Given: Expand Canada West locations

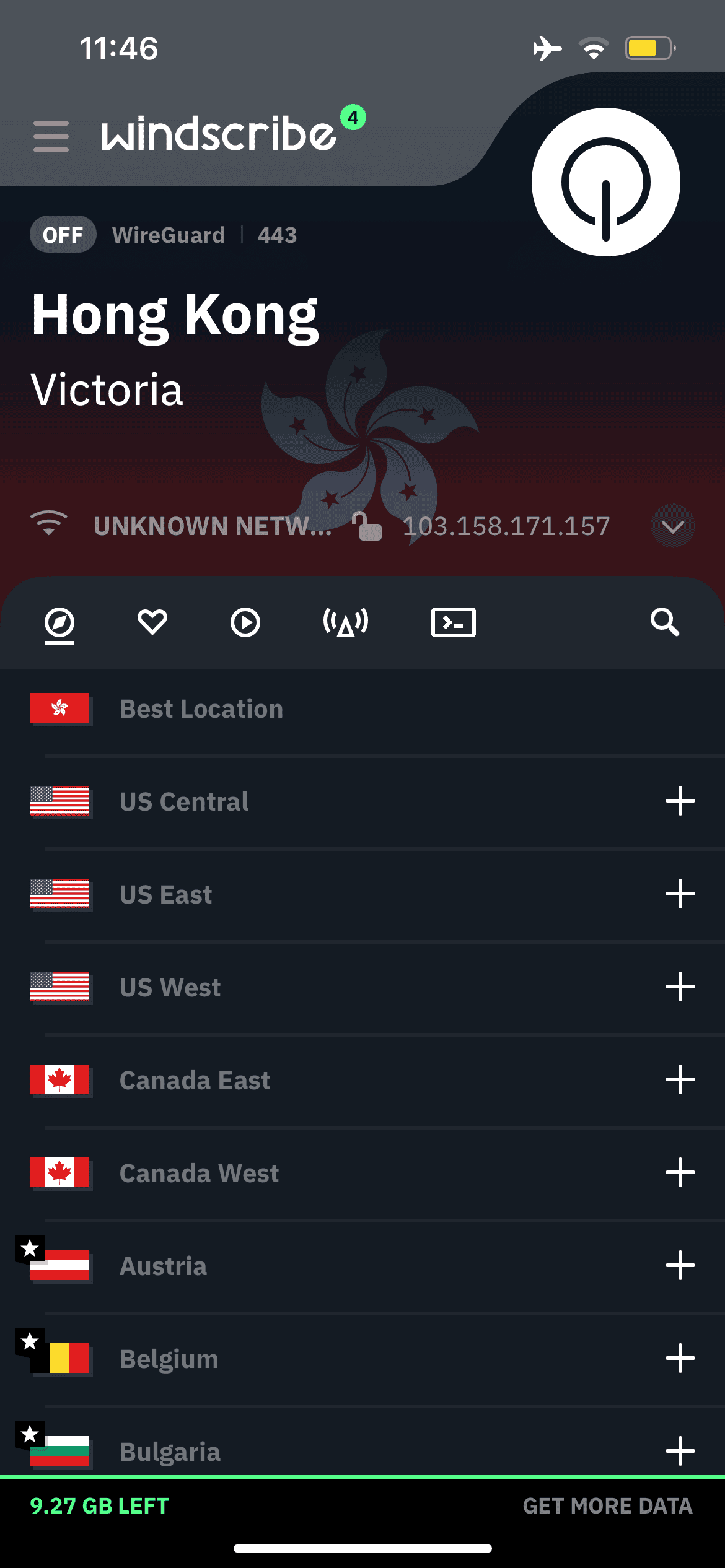Looking at the screenshot, I should (x=680, y=1173).
